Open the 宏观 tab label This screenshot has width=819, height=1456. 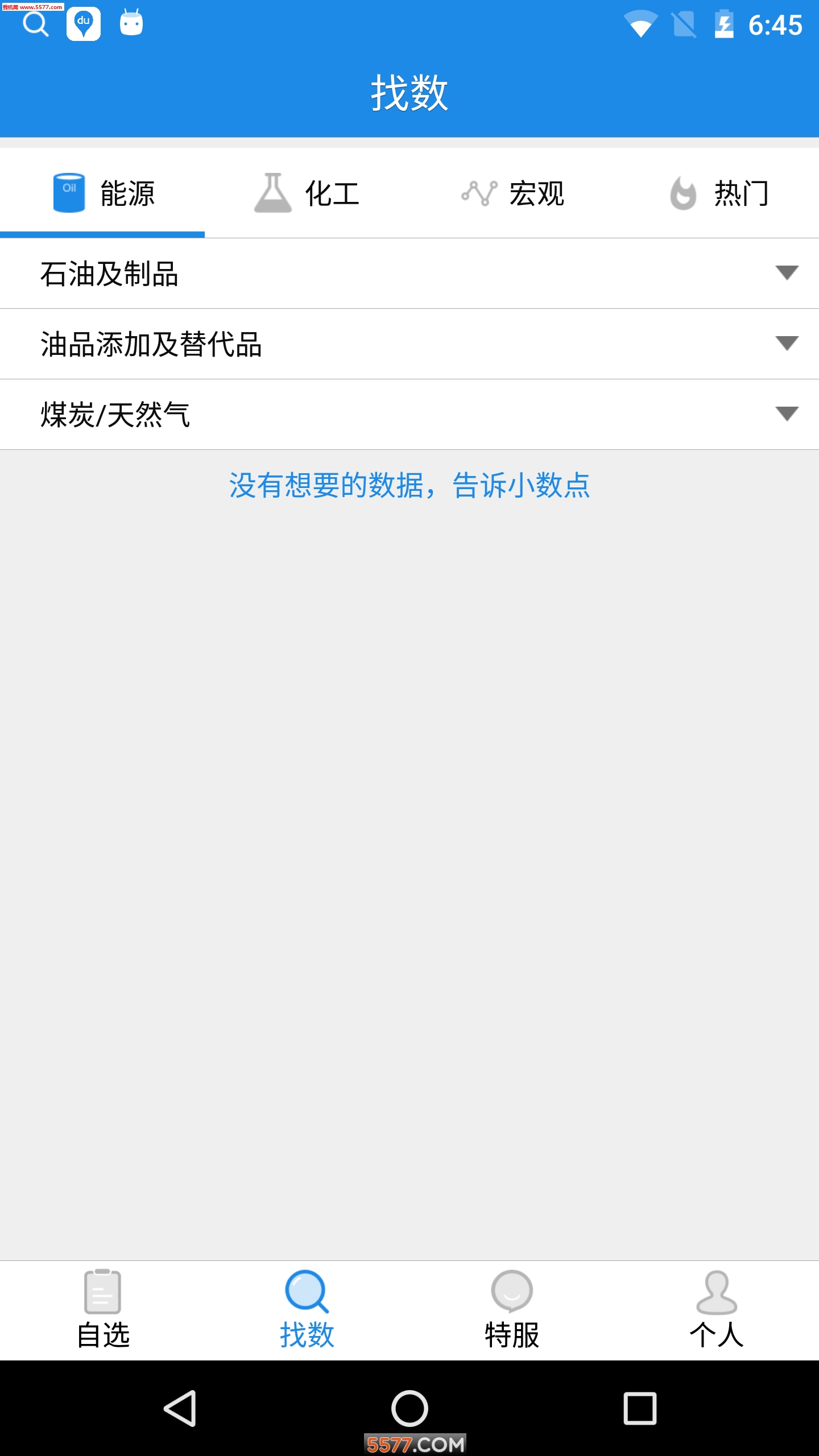(x=536, y=193)
